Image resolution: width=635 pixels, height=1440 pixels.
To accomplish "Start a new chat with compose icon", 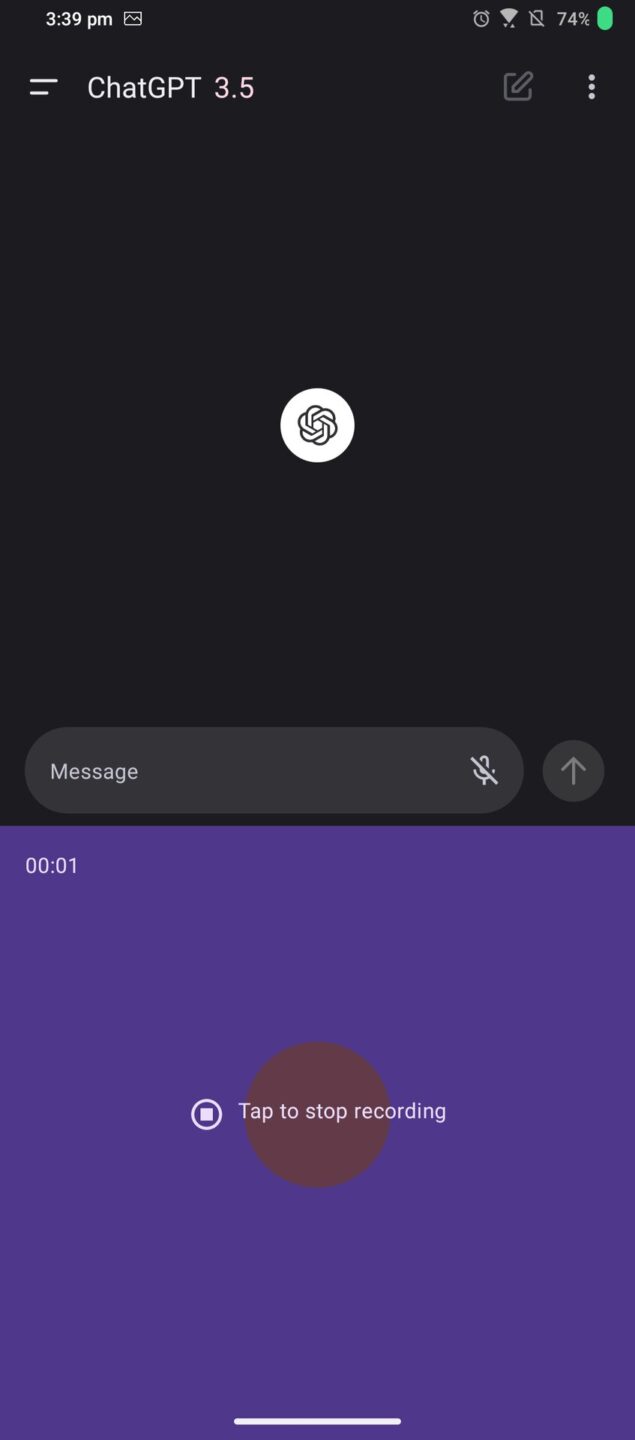I will tap(518, 87).
